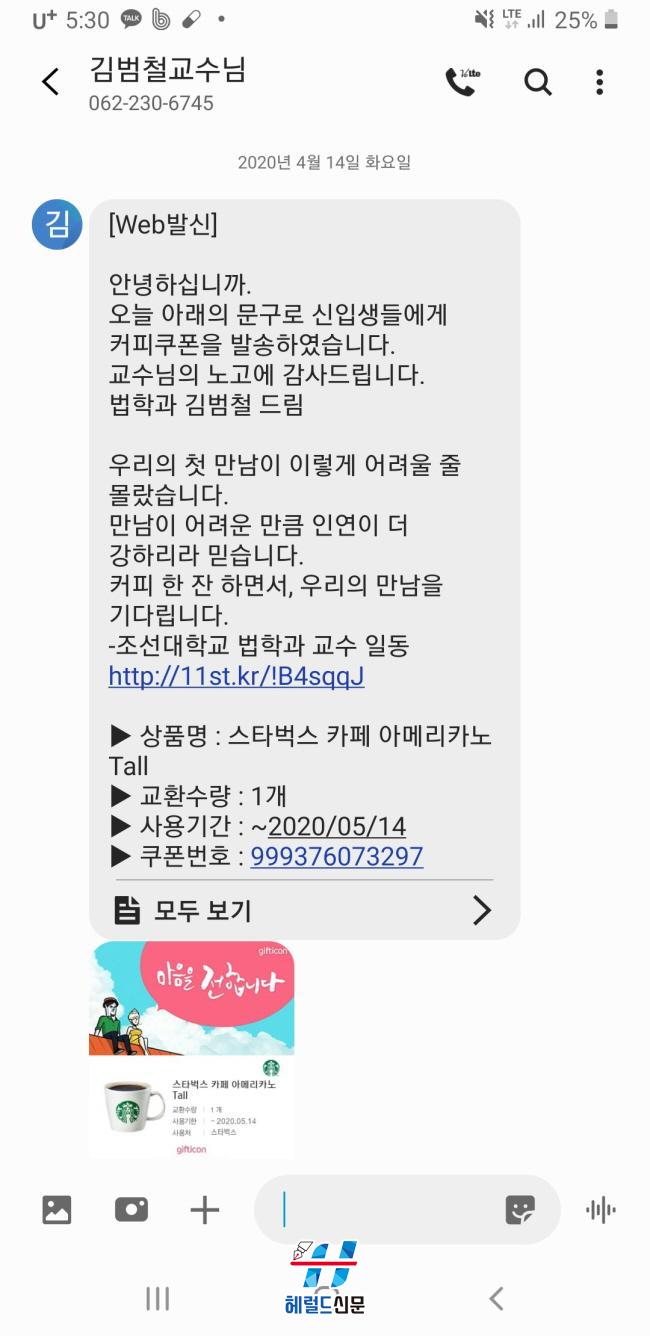
Task: Open the camera to take a photo
Action: coord(131,1210)
